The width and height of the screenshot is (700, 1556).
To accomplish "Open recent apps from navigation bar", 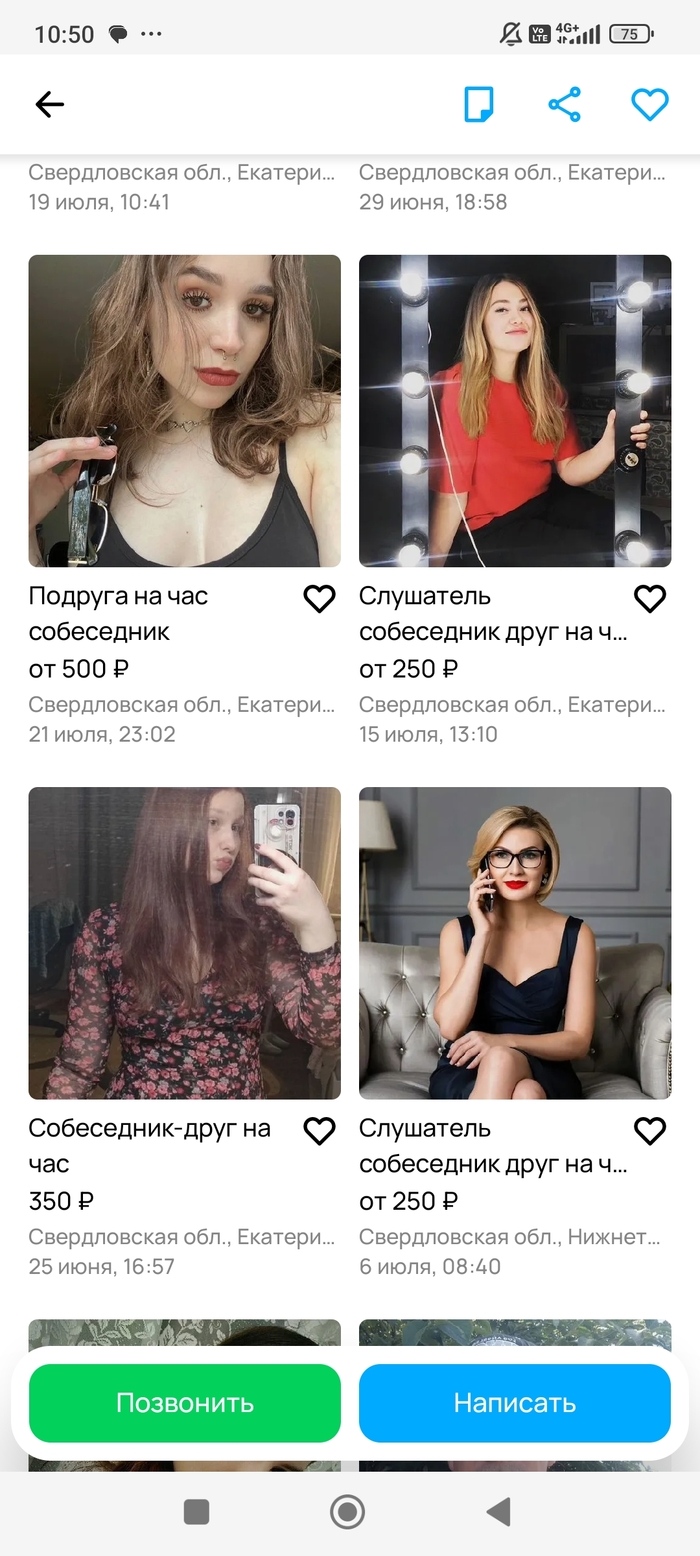I will click(197, 1511).
